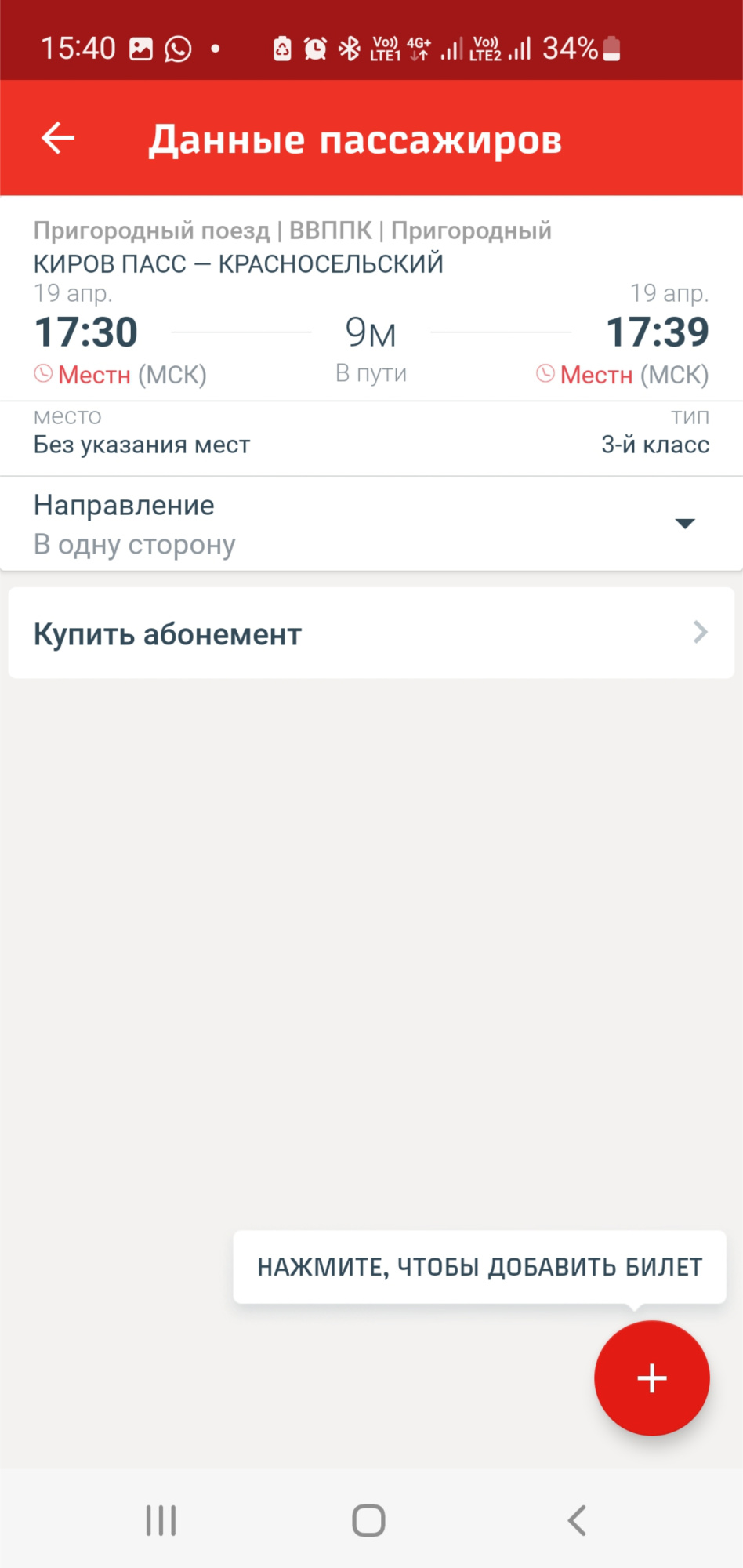The height and width of the screenshot is (1568, 743).
Task: Tap the system back button
Action: coord(577,1520)
